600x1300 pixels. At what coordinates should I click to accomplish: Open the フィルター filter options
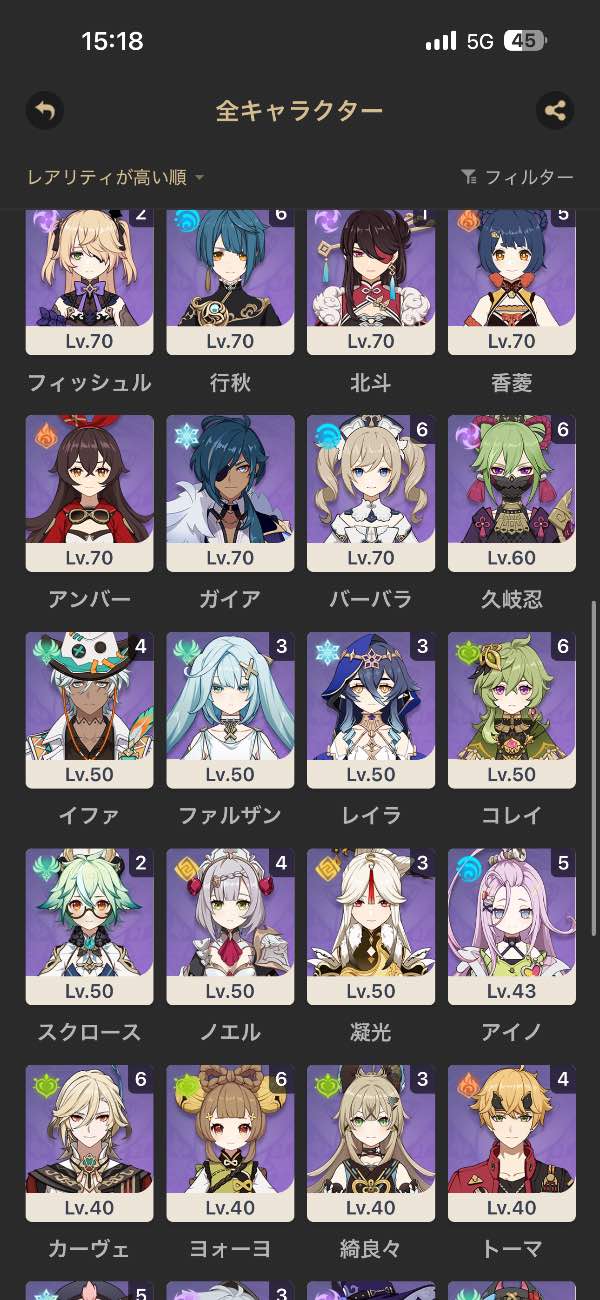[517, 177]
